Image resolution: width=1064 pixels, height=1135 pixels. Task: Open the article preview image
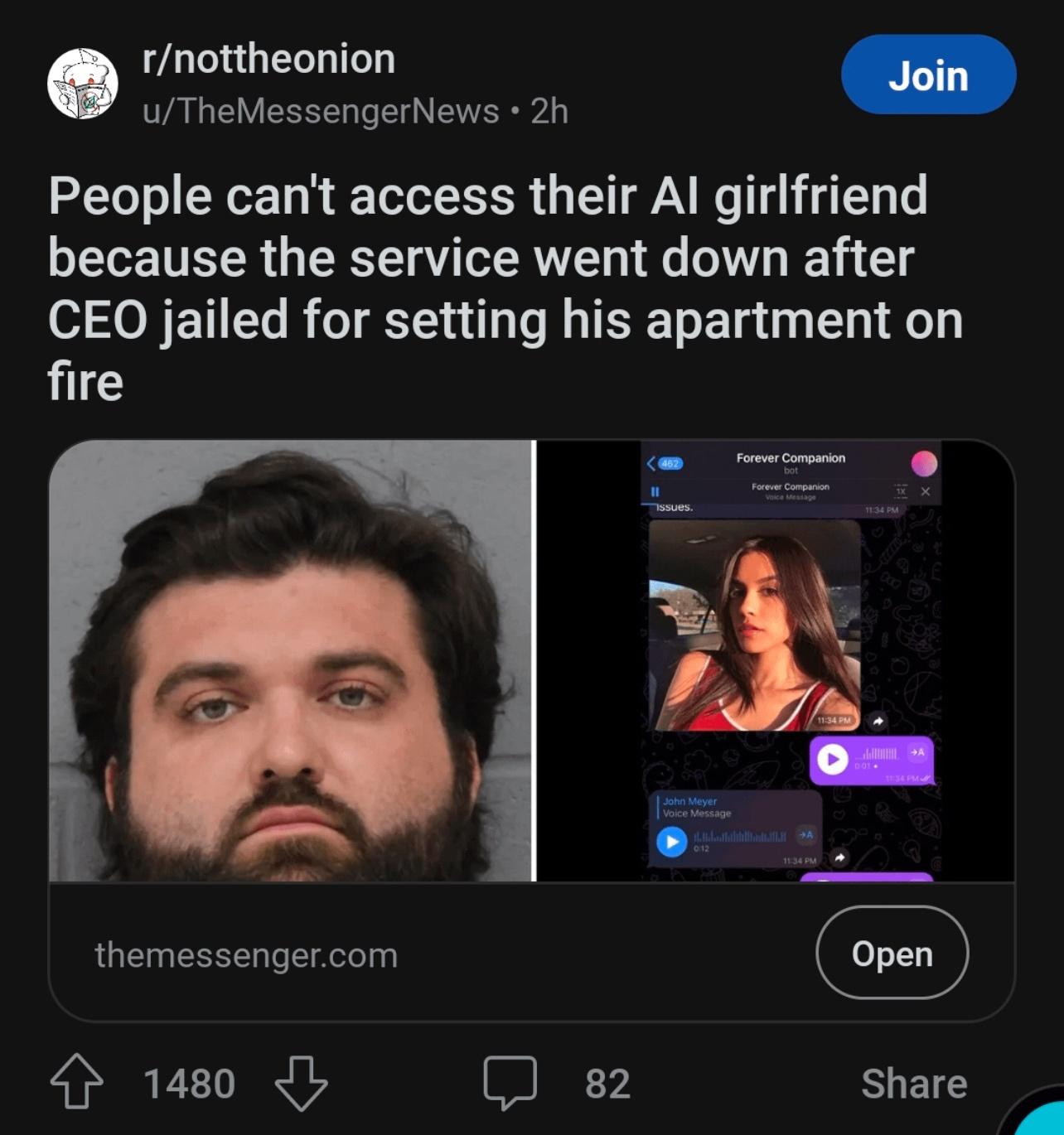point(530,660)
